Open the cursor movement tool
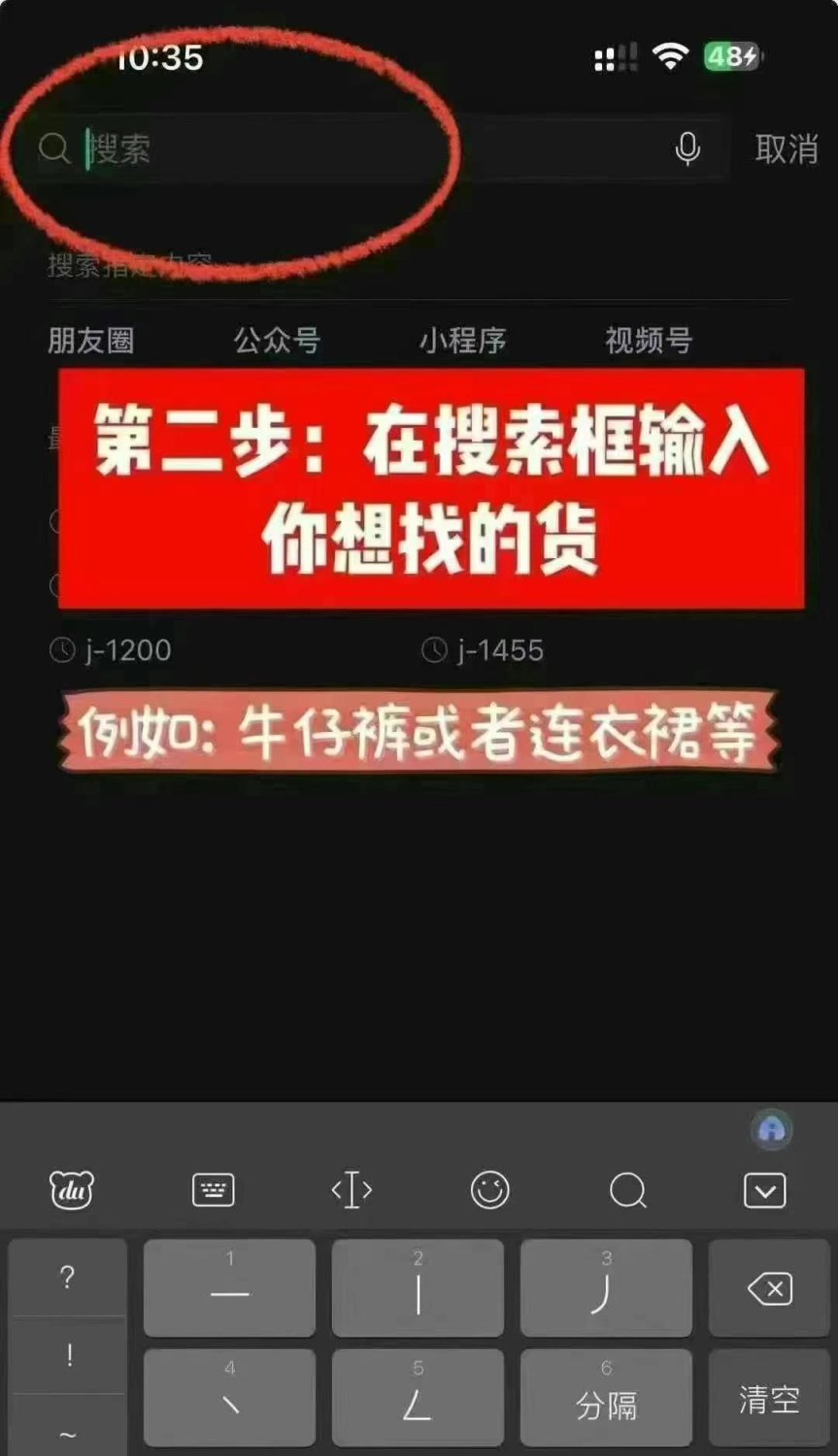Viewport: 838px width, 1456px height. pyautogui.click(x=352, y=1190)
